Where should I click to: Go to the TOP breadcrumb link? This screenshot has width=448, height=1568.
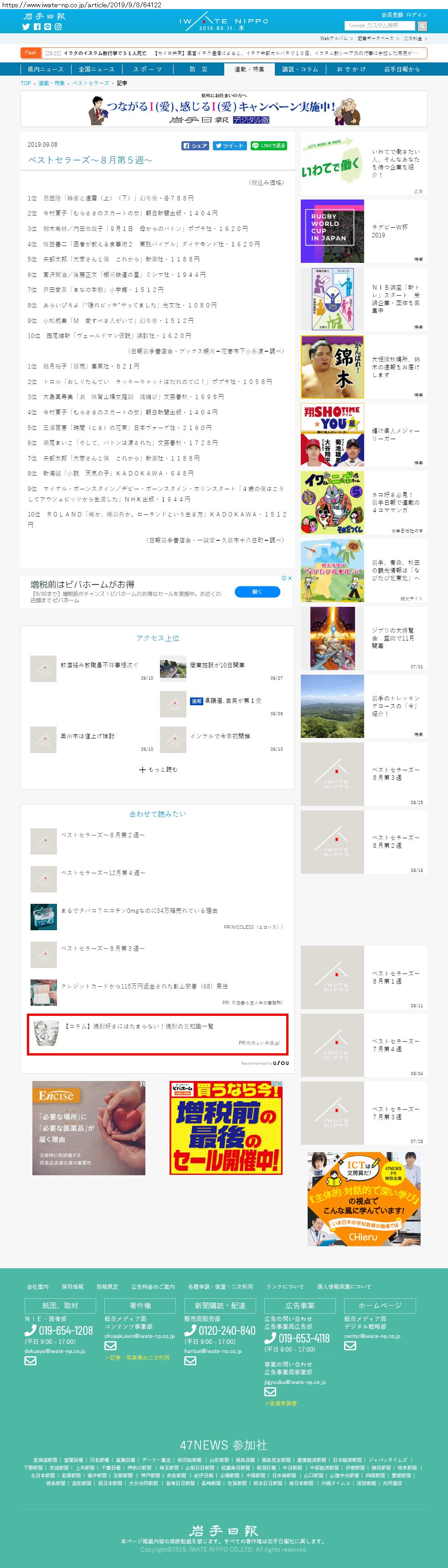click(26, 83)
